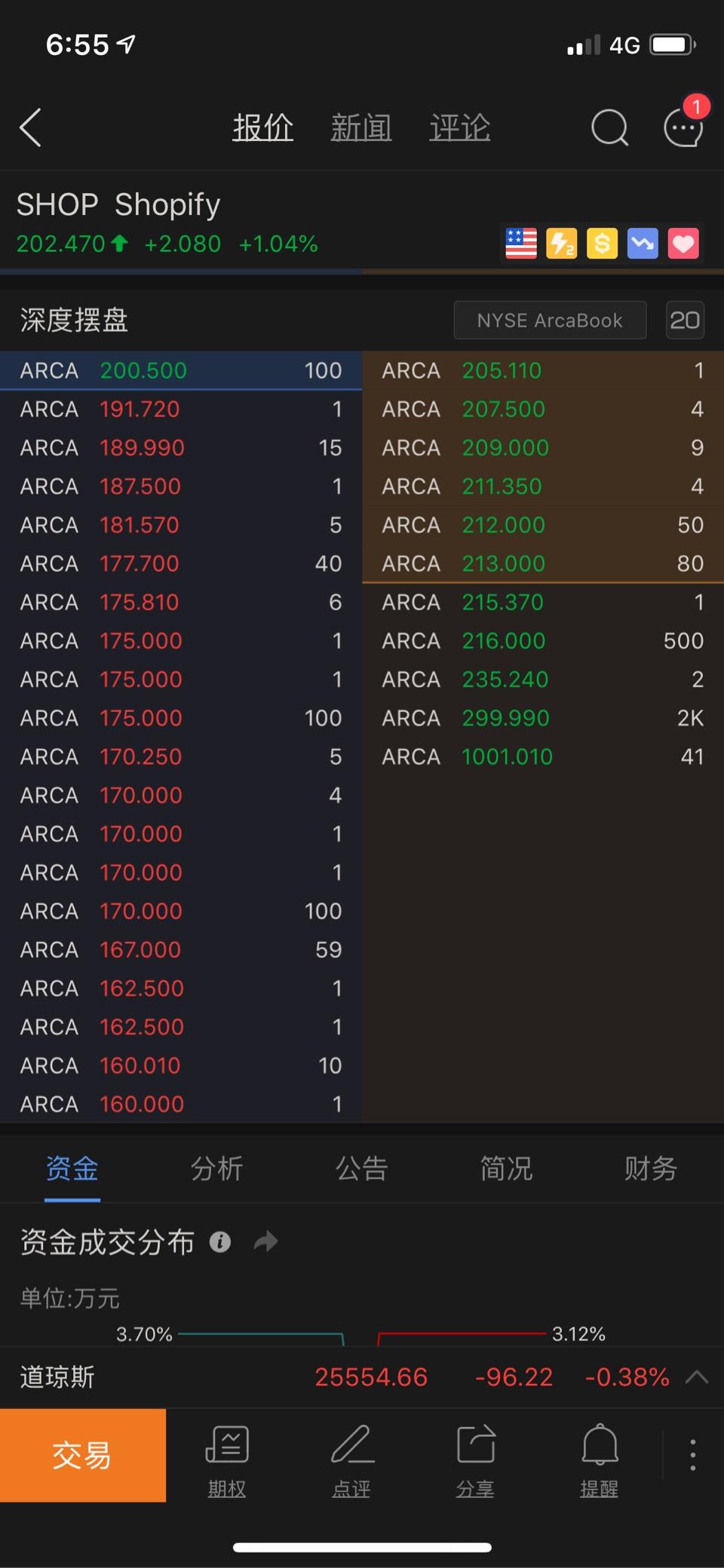Show info about 资金成交分布
Screen dimensions: 724x1568
pyautogui.click(x=220, y=1241)
